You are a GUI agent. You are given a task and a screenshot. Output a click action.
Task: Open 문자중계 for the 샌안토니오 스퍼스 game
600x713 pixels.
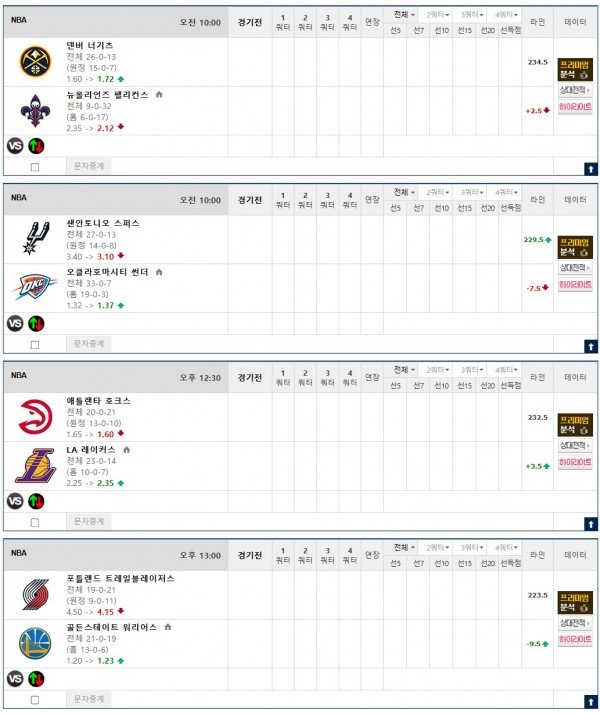click(90, 344)
